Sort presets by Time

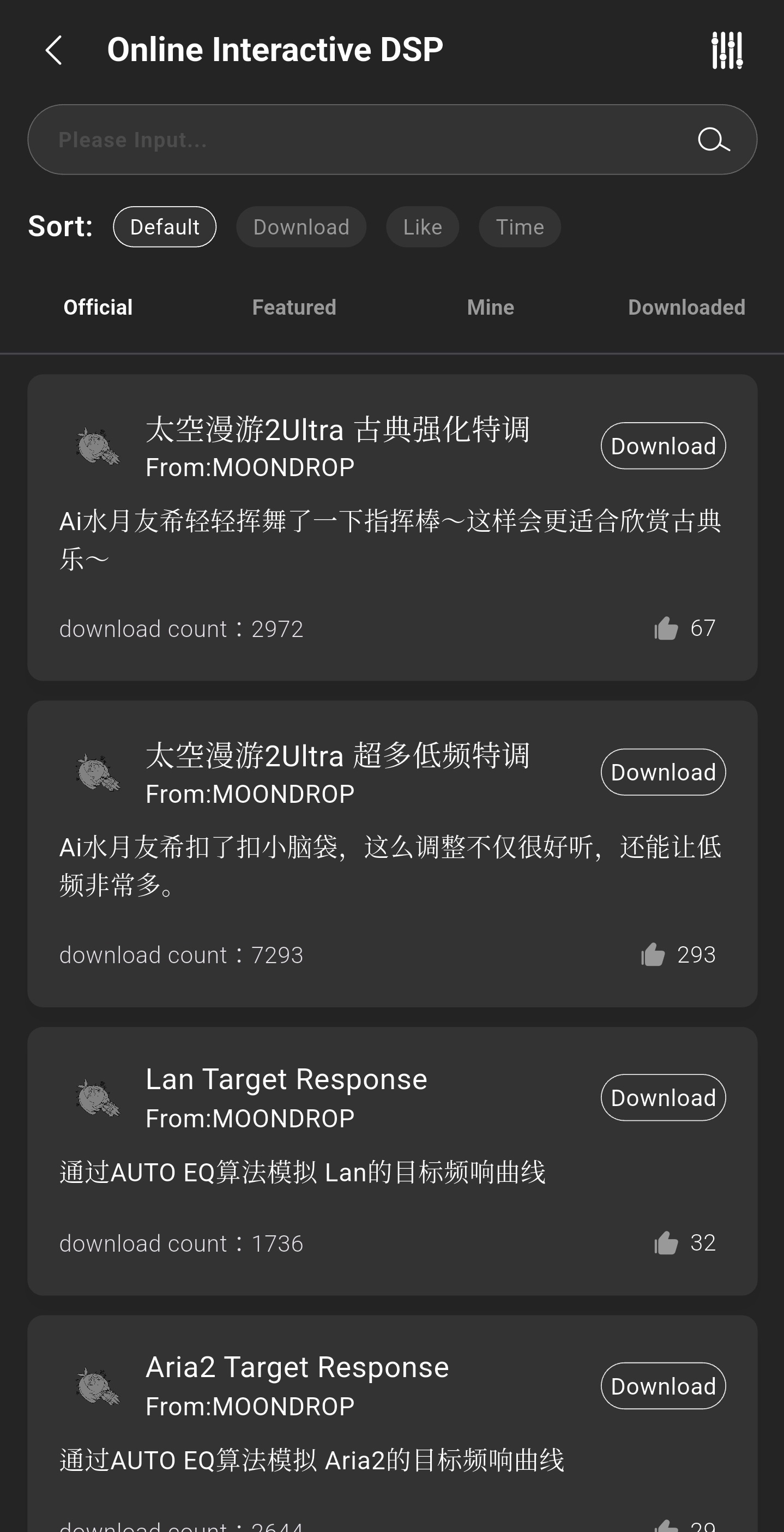point(520,226)
